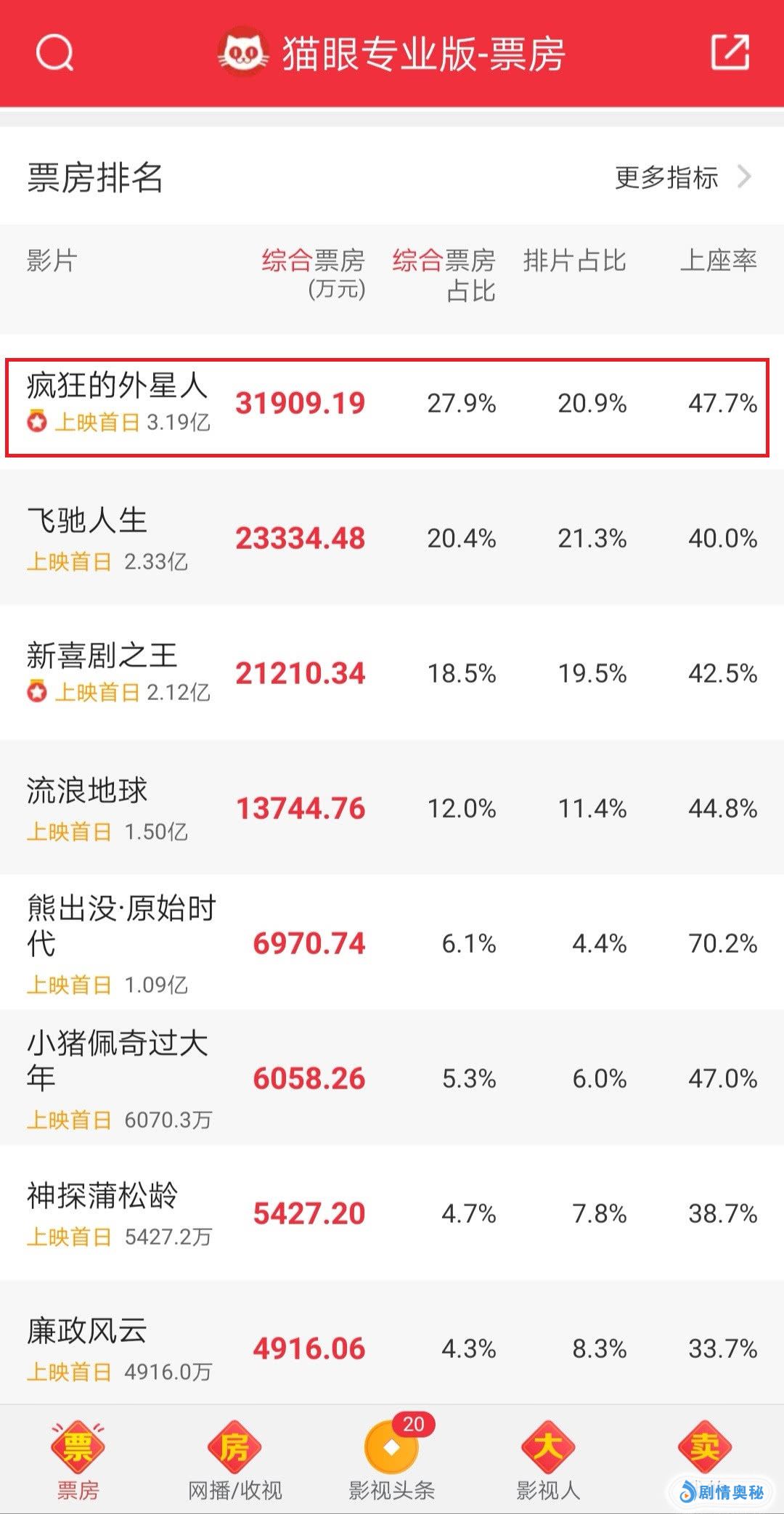This screenshot has height=1514, width=784.
Task: Switch to the 票房 tab
Action: tap(78, 1460)
